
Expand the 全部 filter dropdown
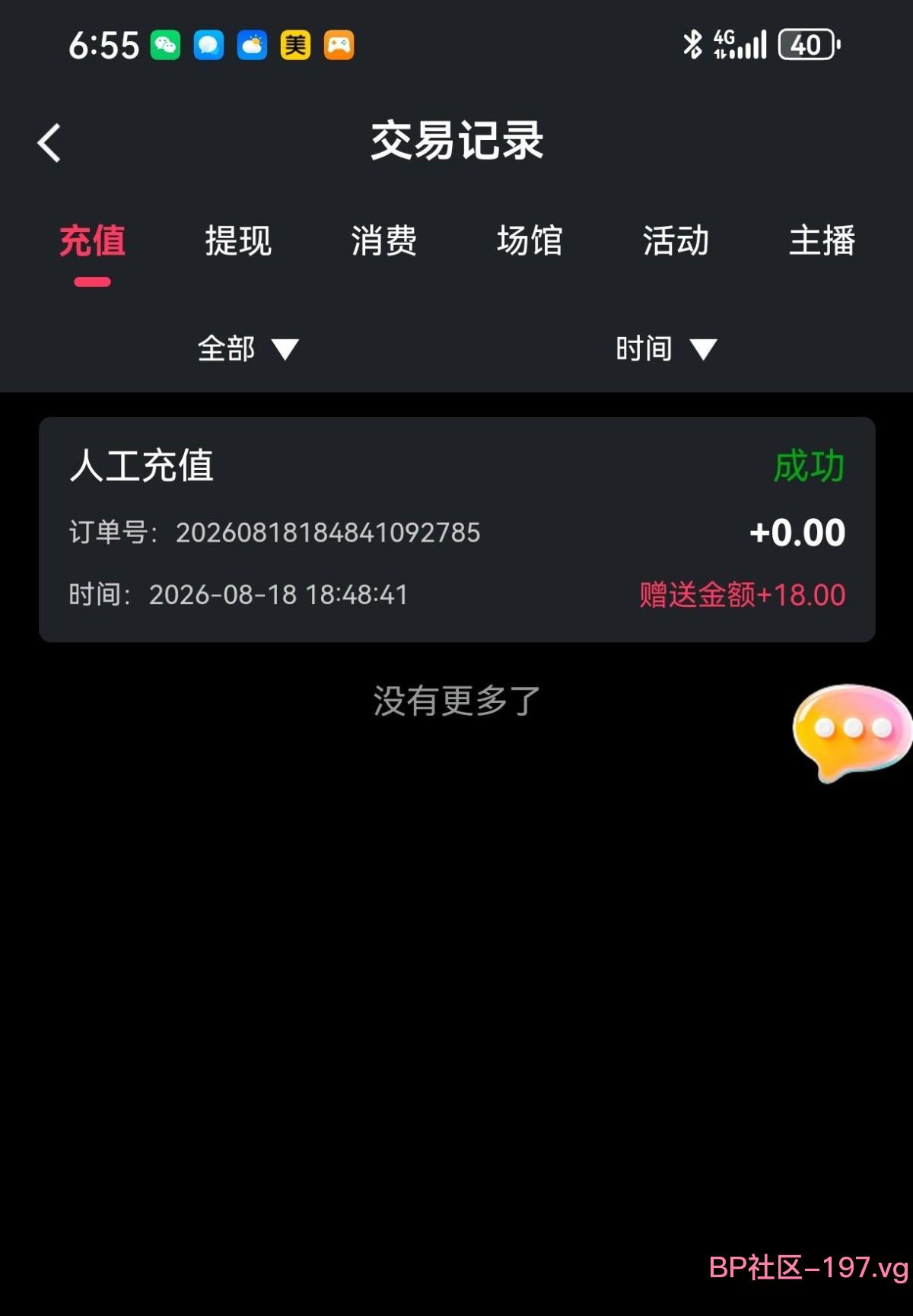click(x=248, y=349)
